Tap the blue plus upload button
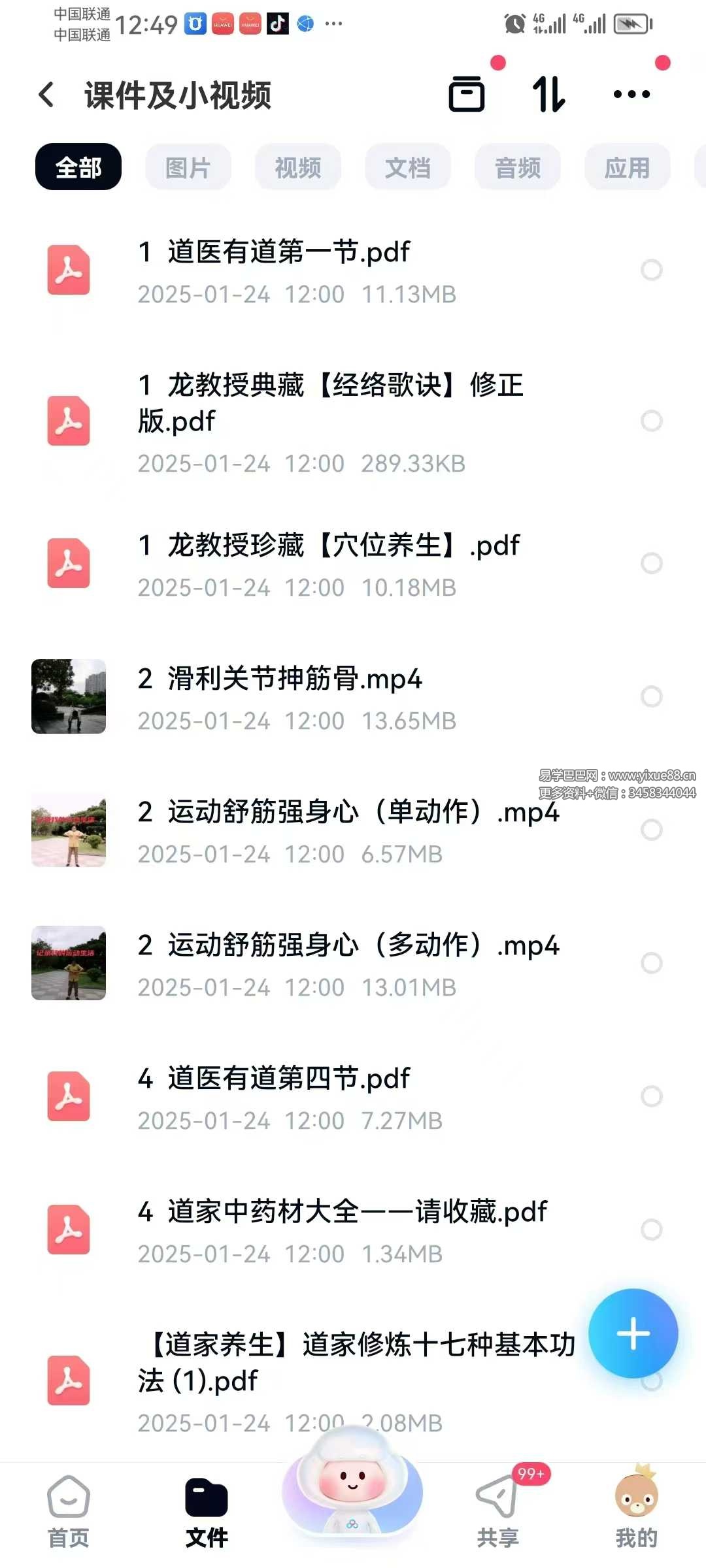The width and height of the screenshot is (706, 1568). [x=633, y=1333]
